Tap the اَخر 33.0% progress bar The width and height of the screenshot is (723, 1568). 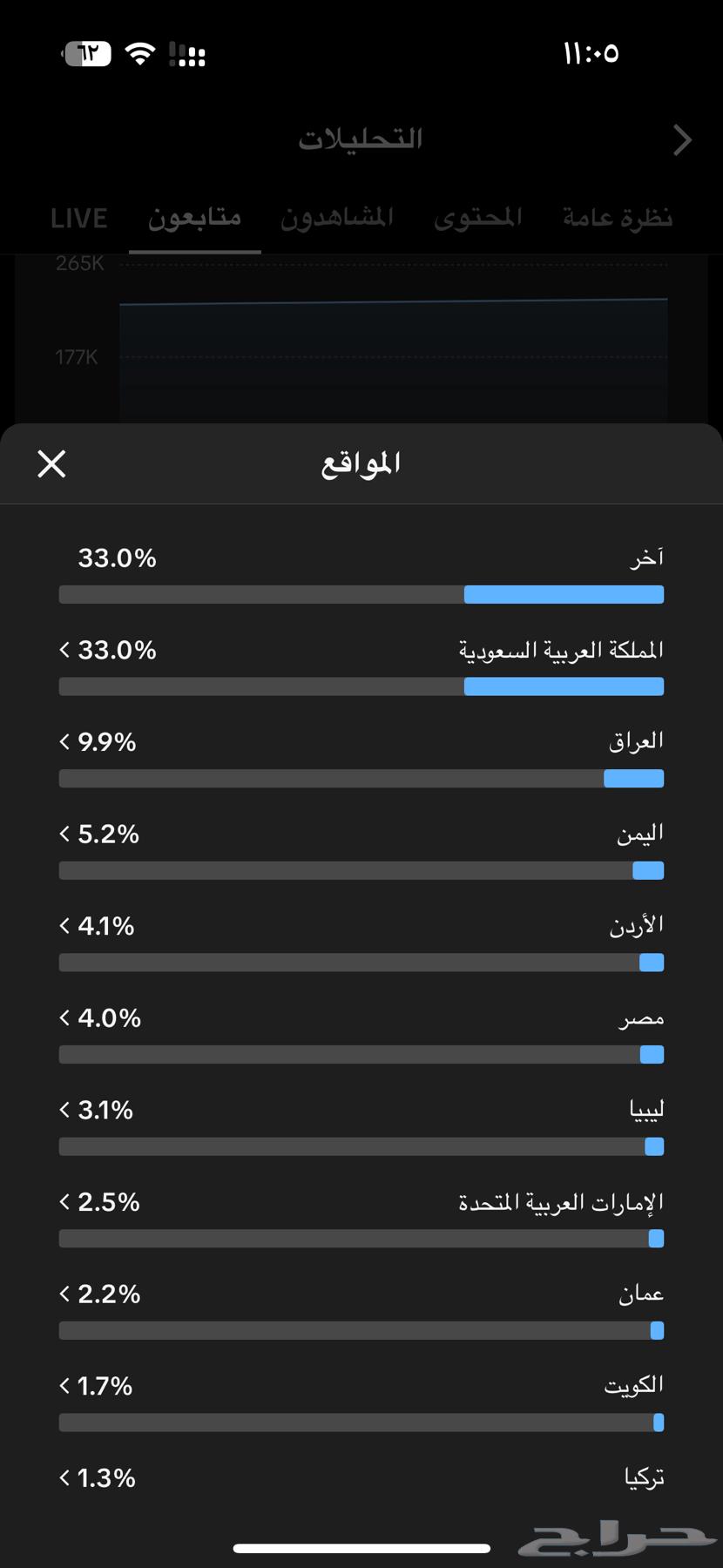click(x=361, y=594)
